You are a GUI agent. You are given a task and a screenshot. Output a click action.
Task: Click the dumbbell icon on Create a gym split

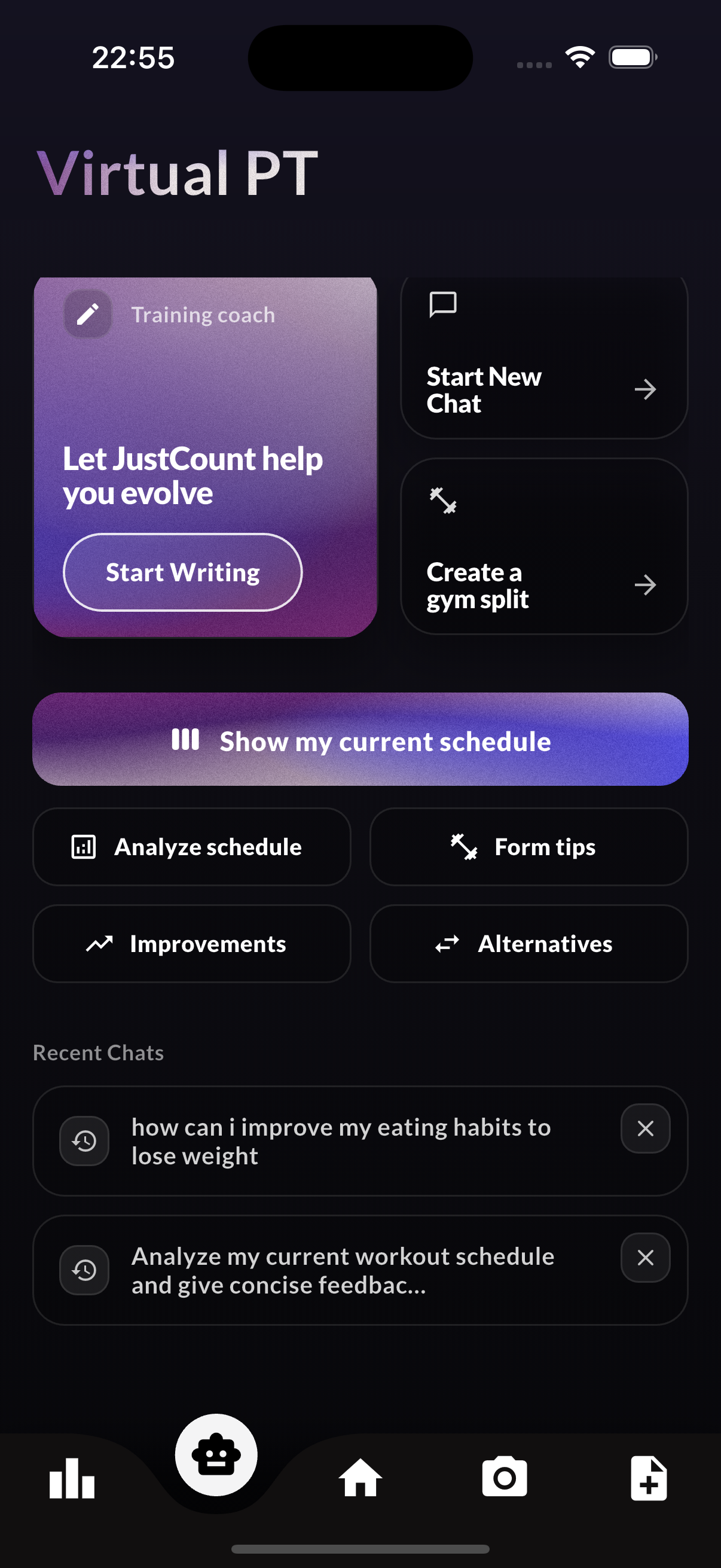pos(445,501)
